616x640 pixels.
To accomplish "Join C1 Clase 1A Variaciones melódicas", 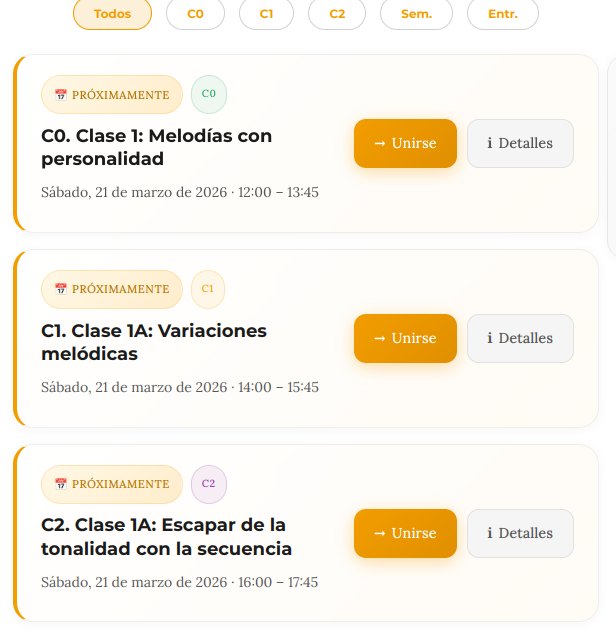I will pos(405,338).
